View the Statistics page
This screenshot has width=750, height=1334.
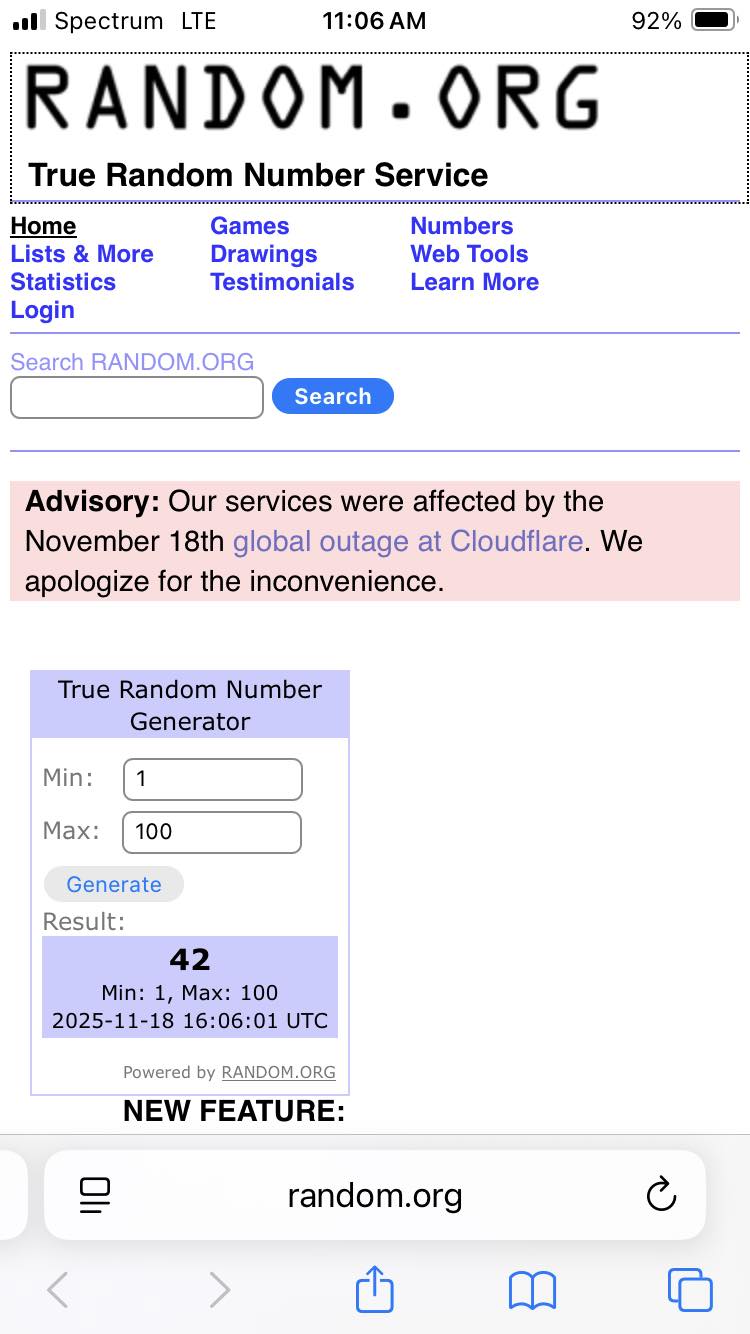63,282
